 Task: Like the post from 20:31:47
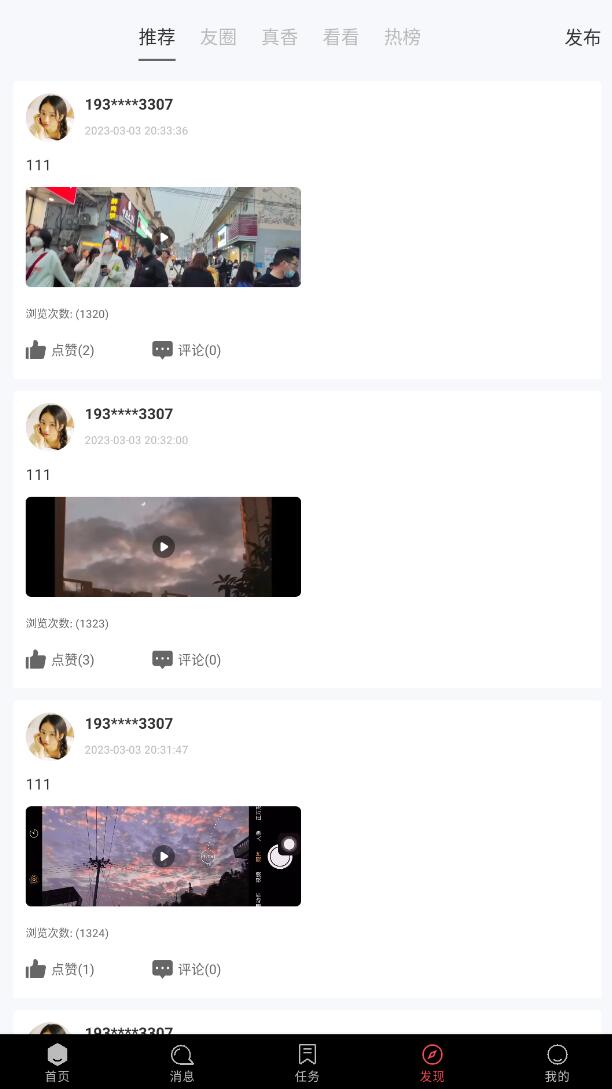[60, 969]
